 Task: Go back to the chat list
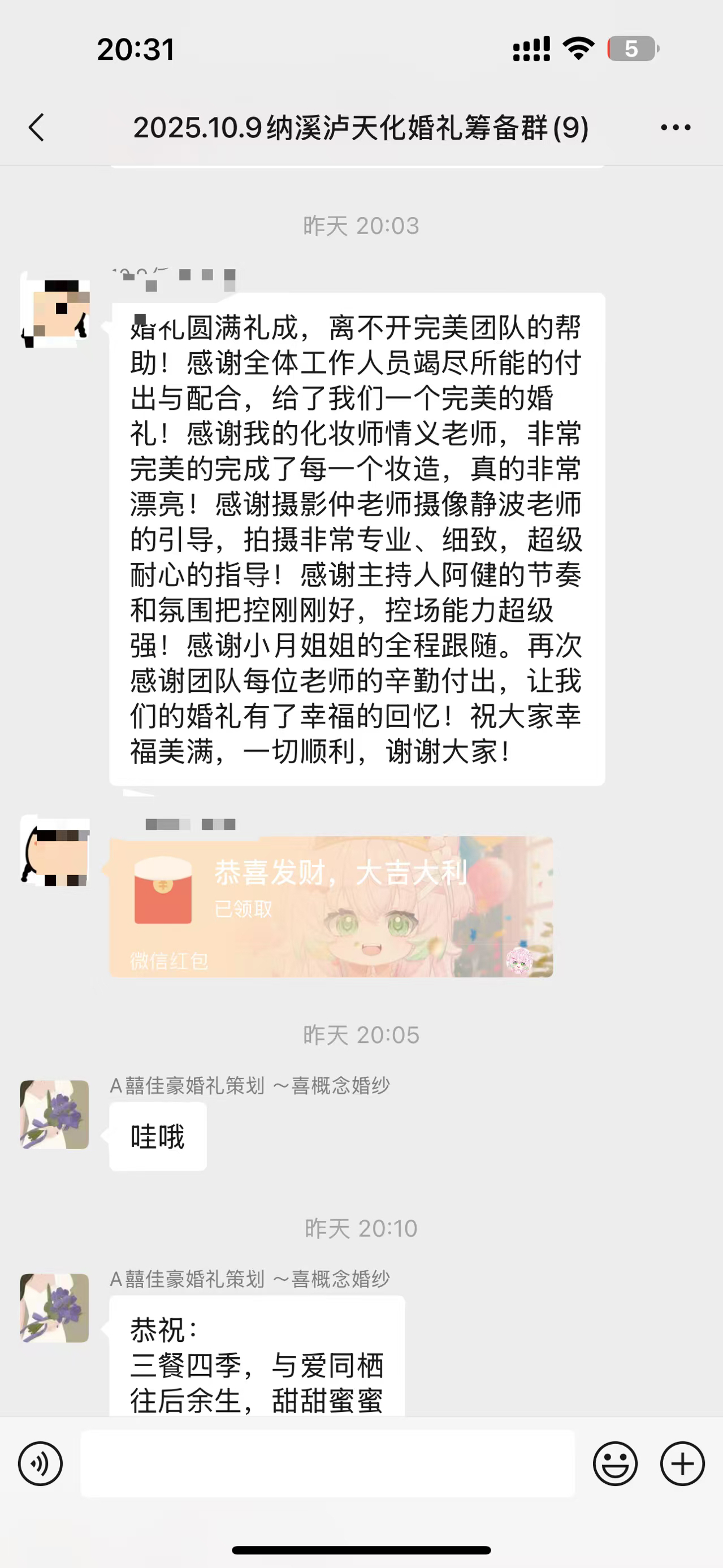pyautogui.click(x=37, y=127)
